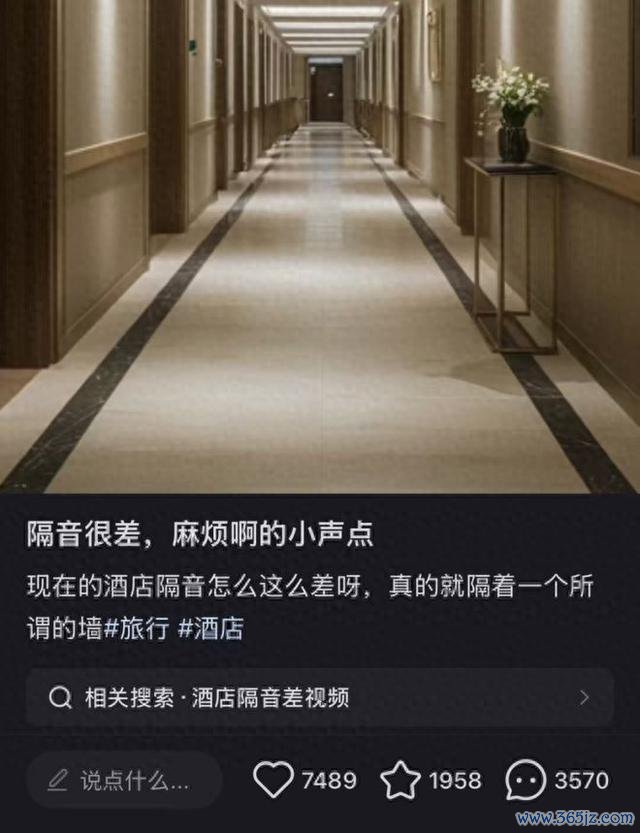The image size is (640, 833).
Task: Open the #旅行 hashtag
Action: point(136,629)
